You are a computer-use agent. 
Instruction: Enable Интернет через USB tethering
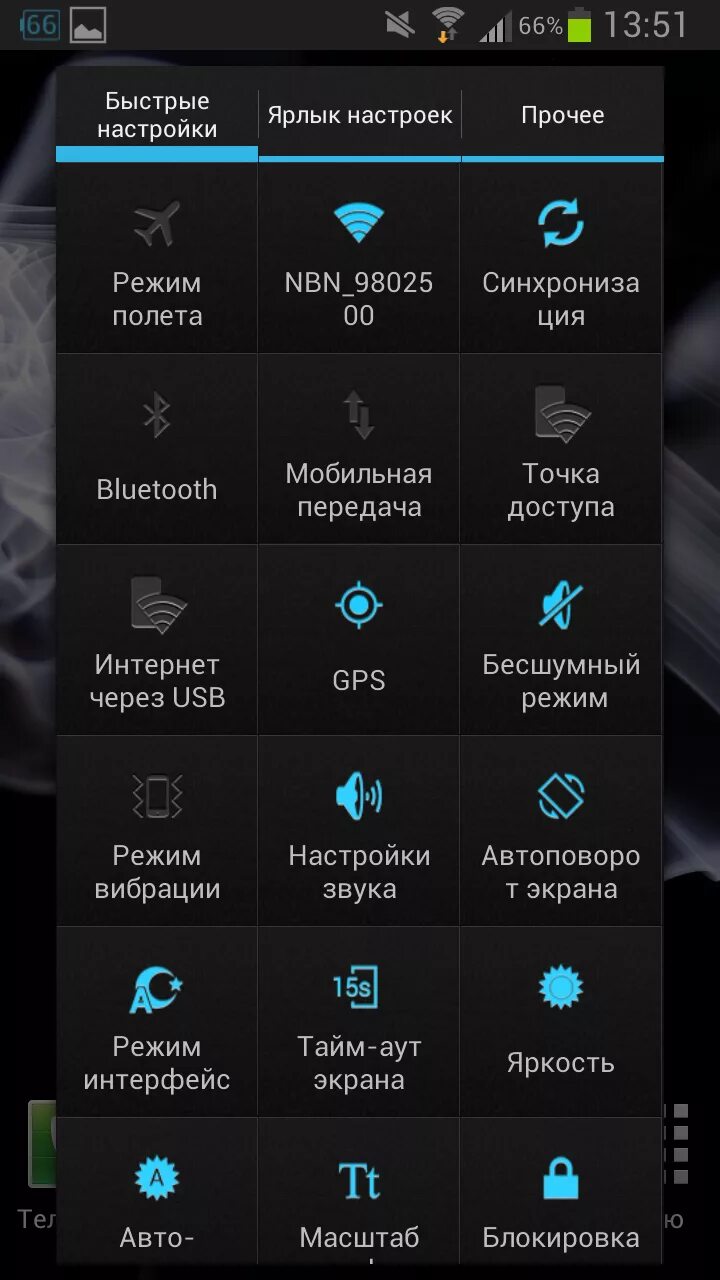tap(156, 604)
